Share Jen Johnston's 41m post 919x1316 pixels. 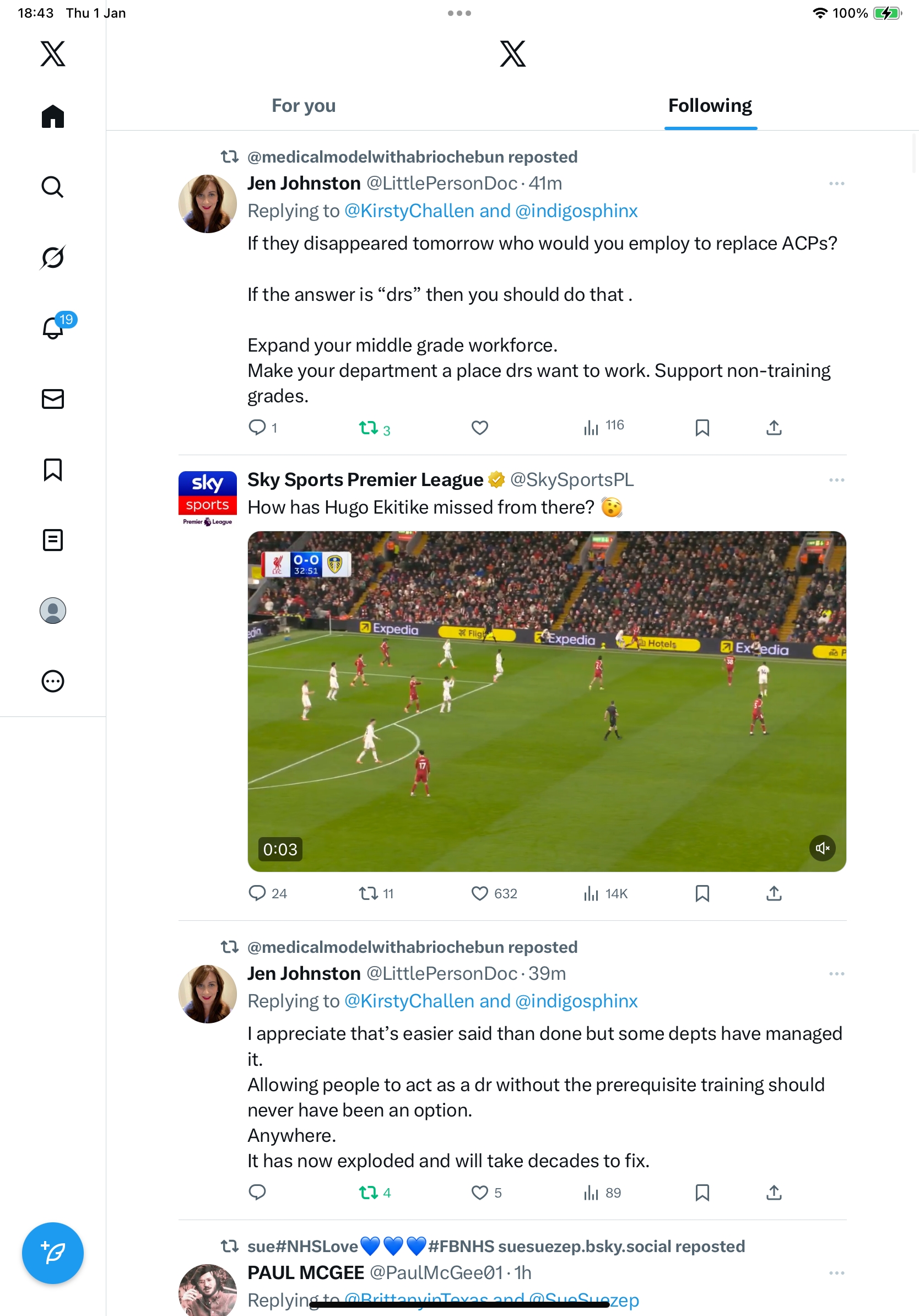click(774, 428)
